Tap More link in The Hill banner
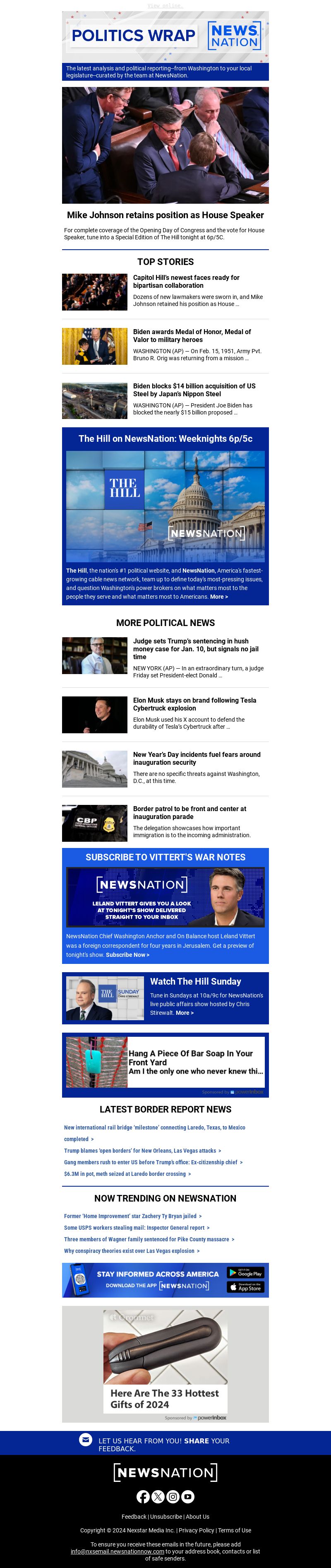 218,597
